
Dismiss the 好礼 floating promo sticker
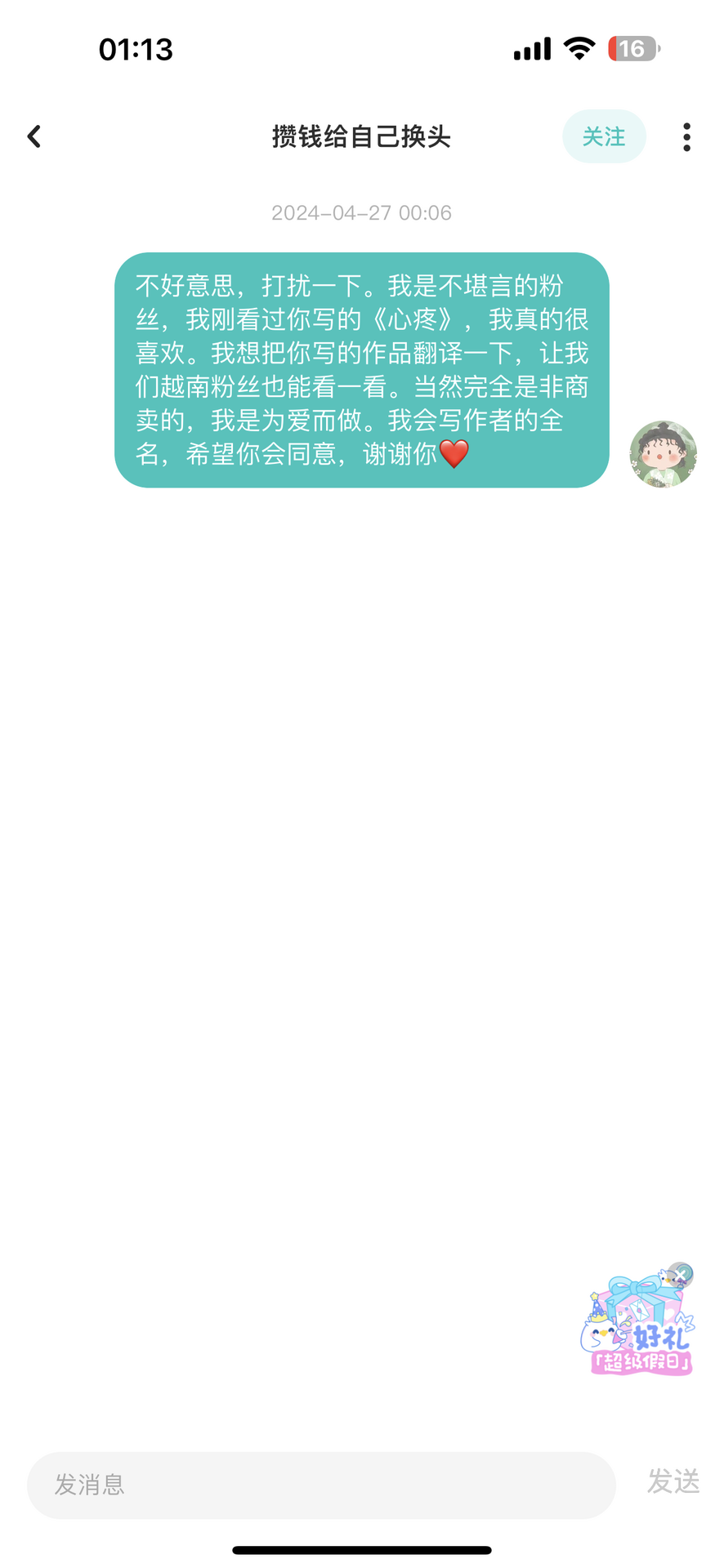(x=680, y=1275)
